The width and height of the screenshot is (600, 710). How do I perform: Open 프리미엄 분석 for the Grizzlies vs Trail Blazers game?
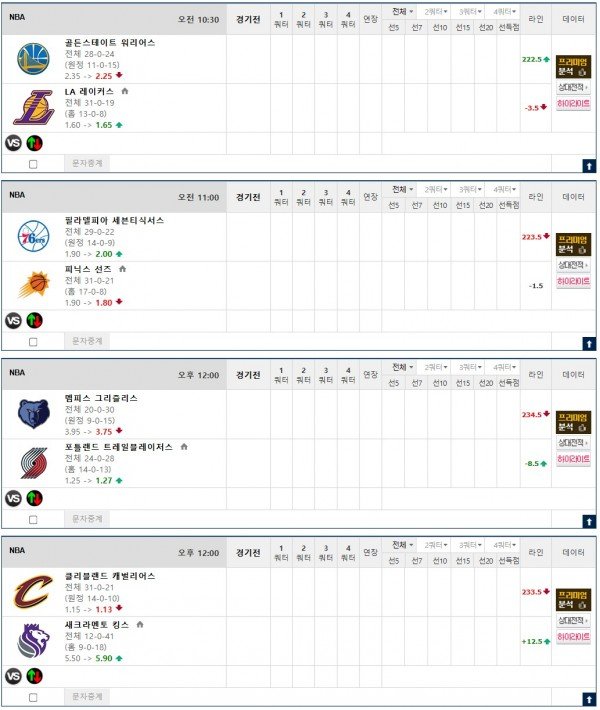click(573, 421)
